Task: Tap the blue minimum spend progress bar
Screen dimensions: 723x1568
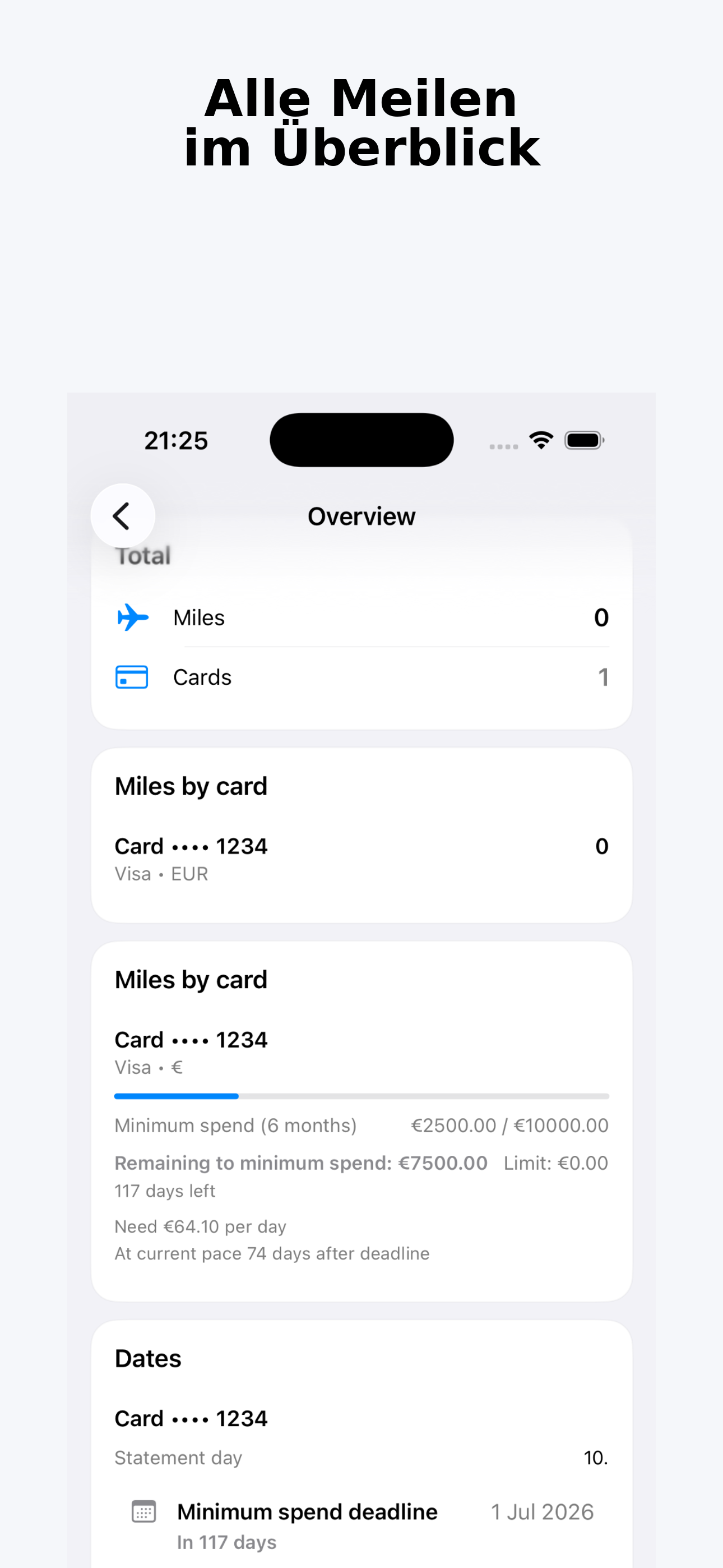Action: click(x=176, y=1095)
